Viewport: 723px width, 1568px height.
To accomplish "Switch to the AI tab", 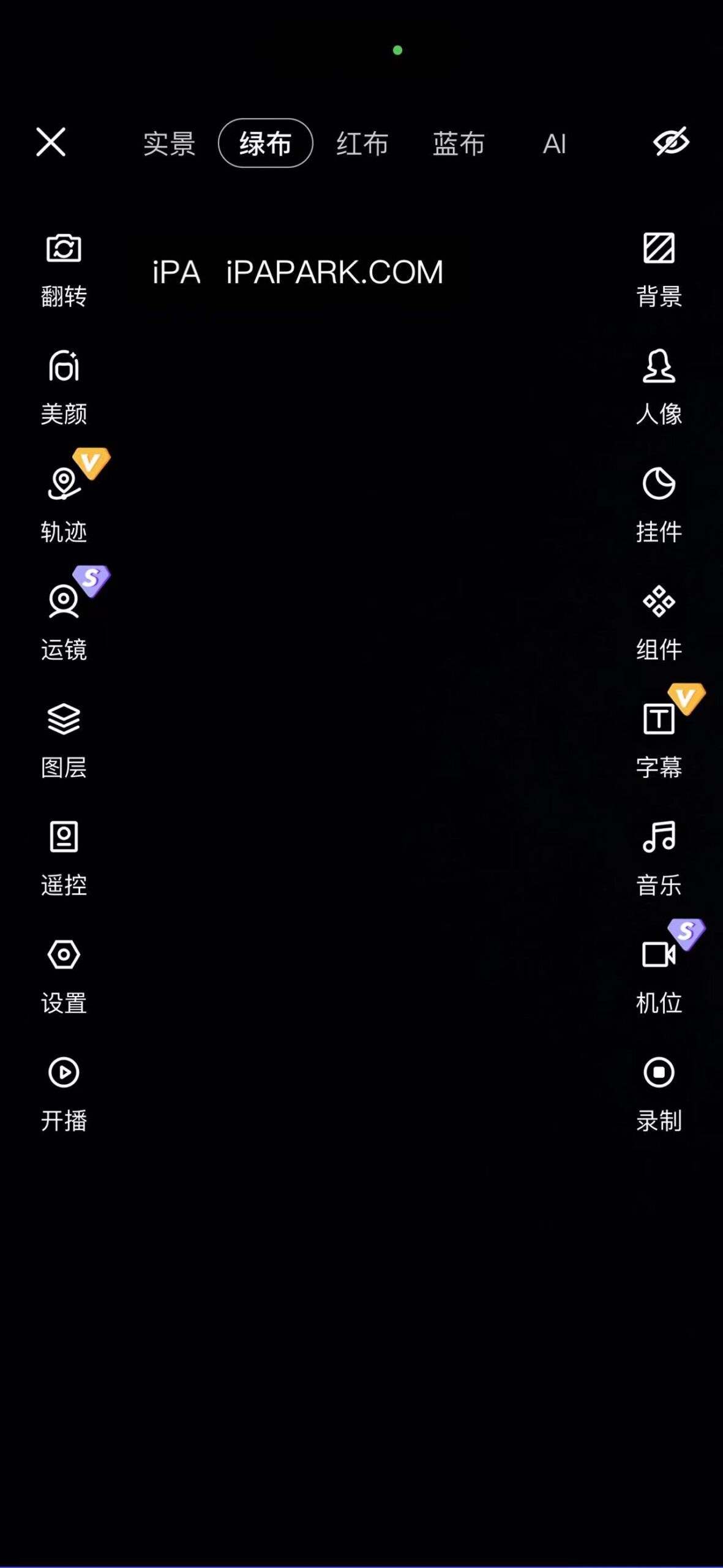I will [554, 143].
